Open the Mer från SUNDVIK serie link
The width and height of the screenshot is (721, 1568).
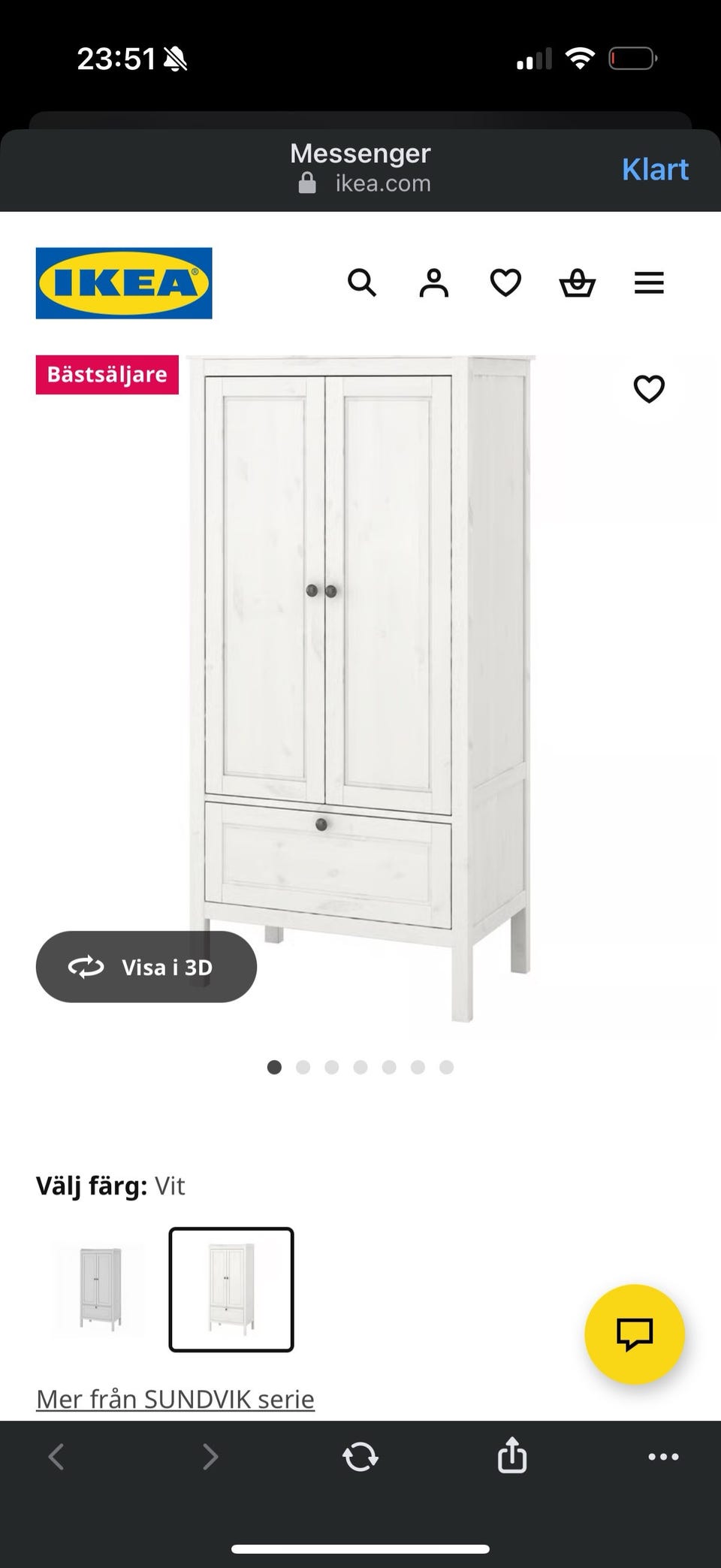(x=175, y=1399)
